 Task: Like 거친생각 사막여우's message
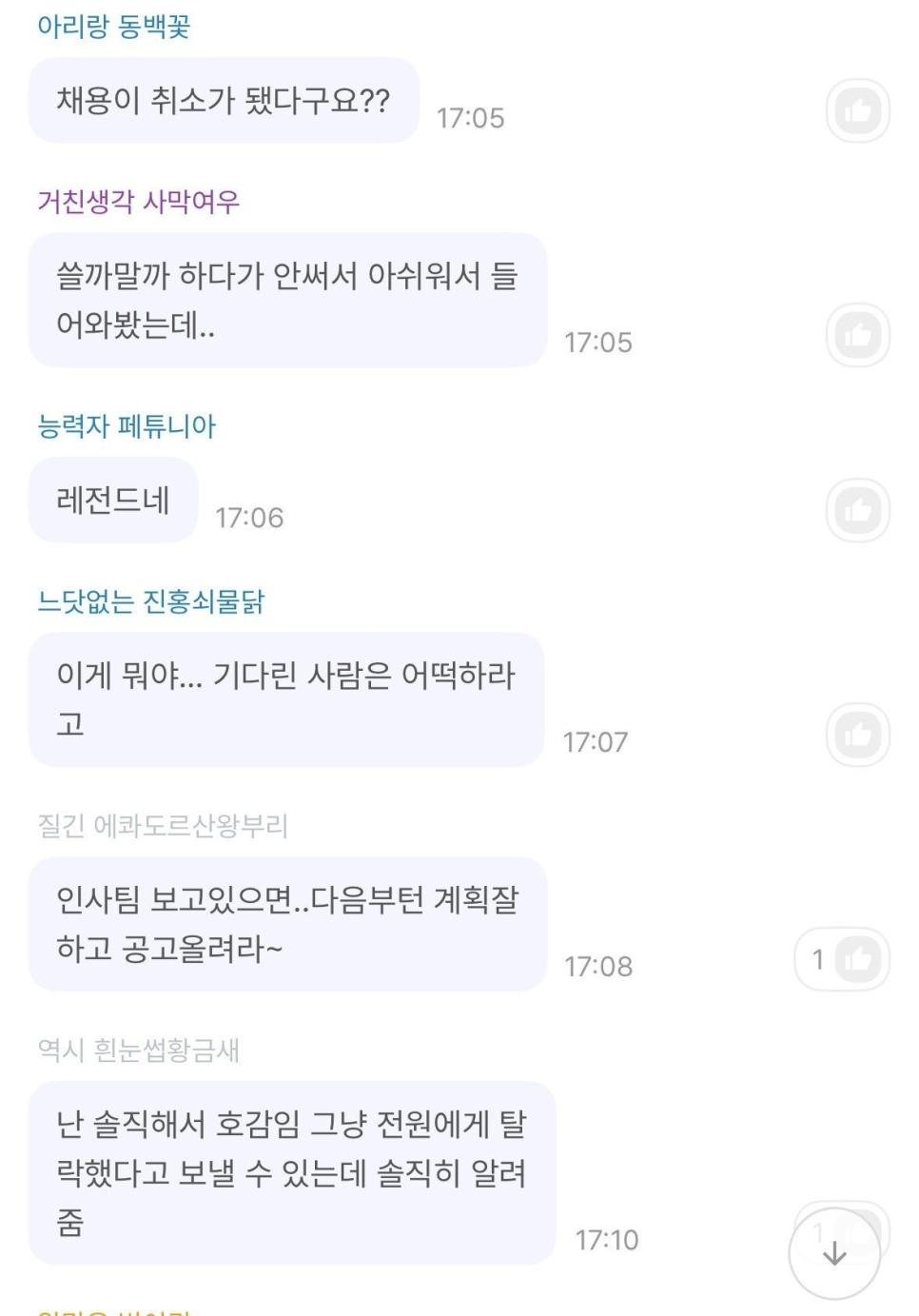click(x=857, y=336)
